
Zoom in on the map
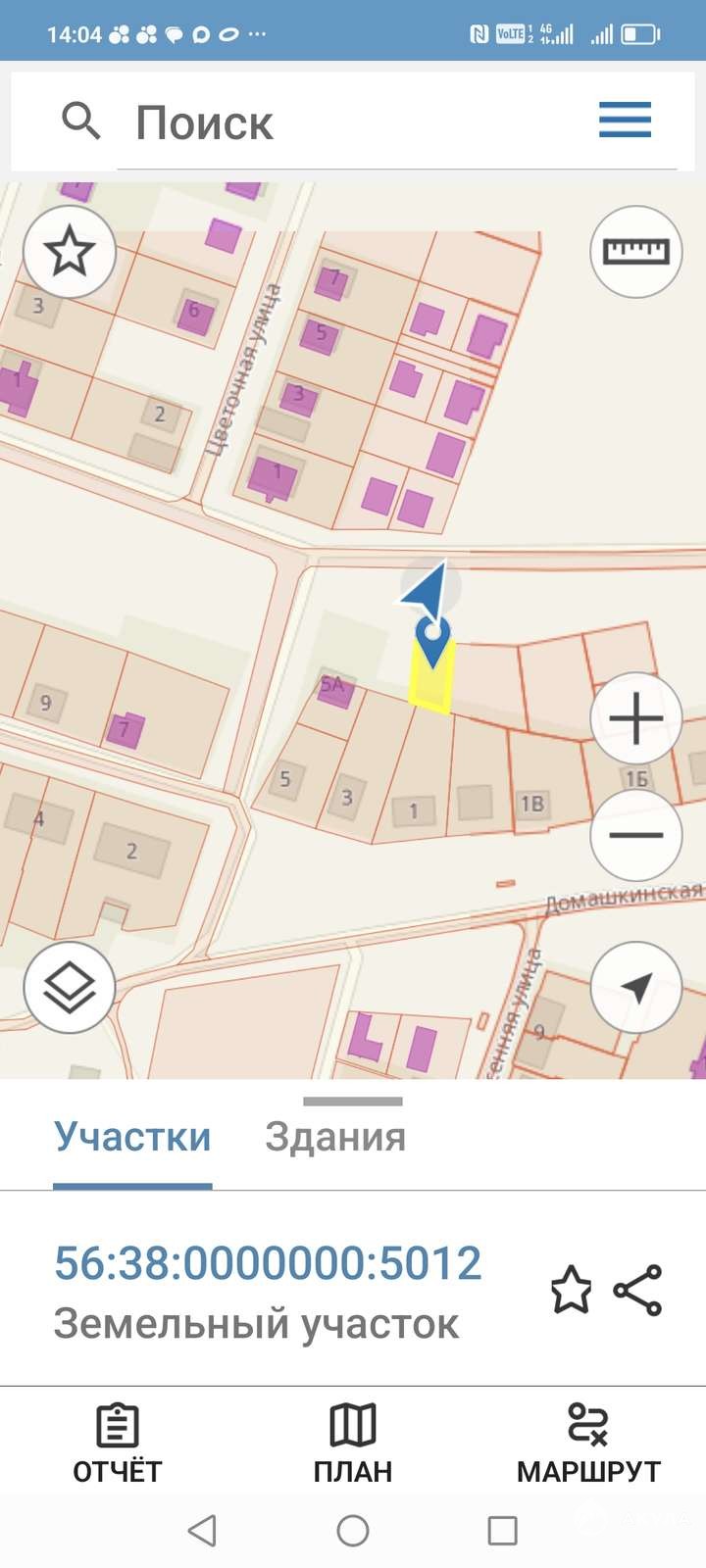click(x=636, y=718)
